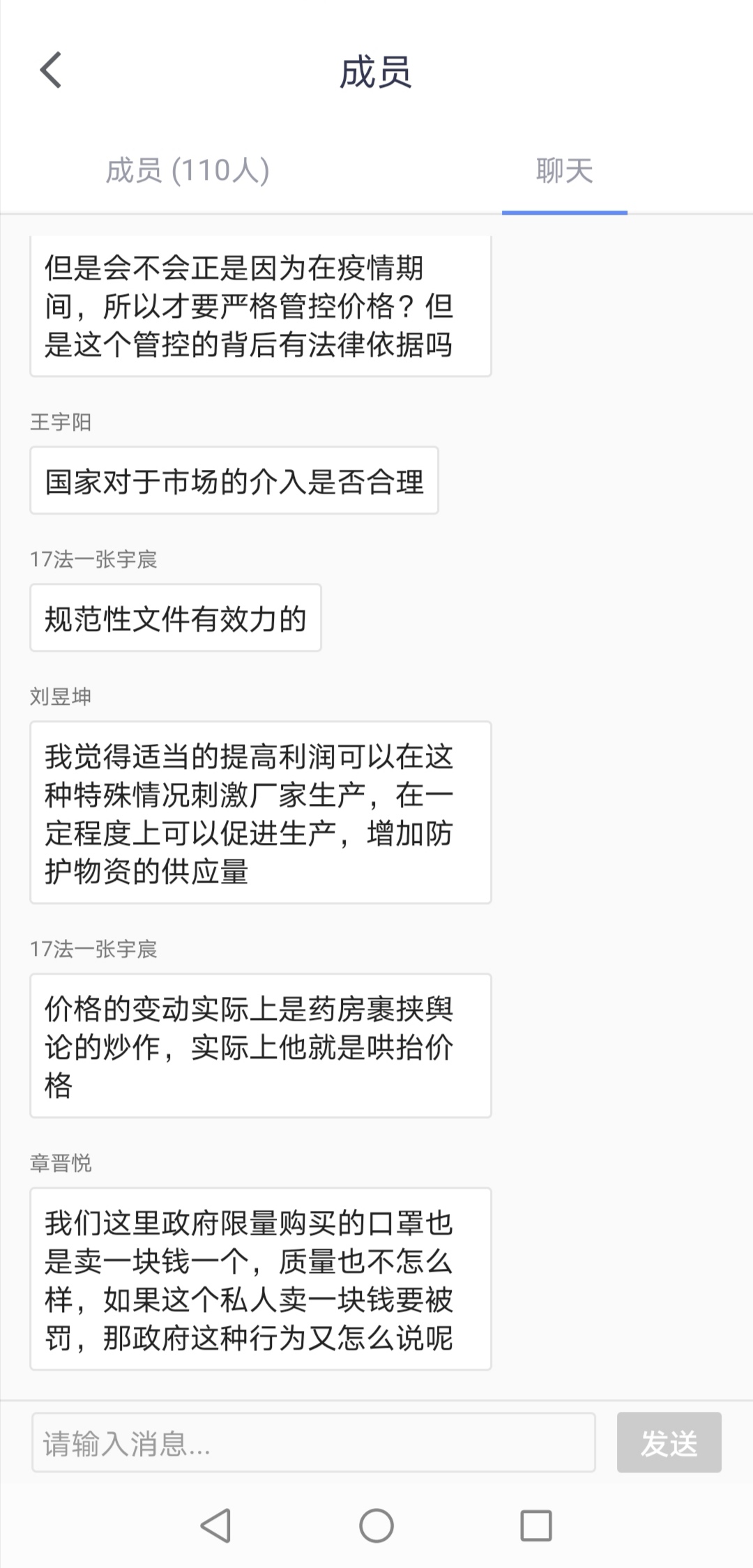
Task: Switch to the 成员 (110人) tab
Action: point(188,171)
